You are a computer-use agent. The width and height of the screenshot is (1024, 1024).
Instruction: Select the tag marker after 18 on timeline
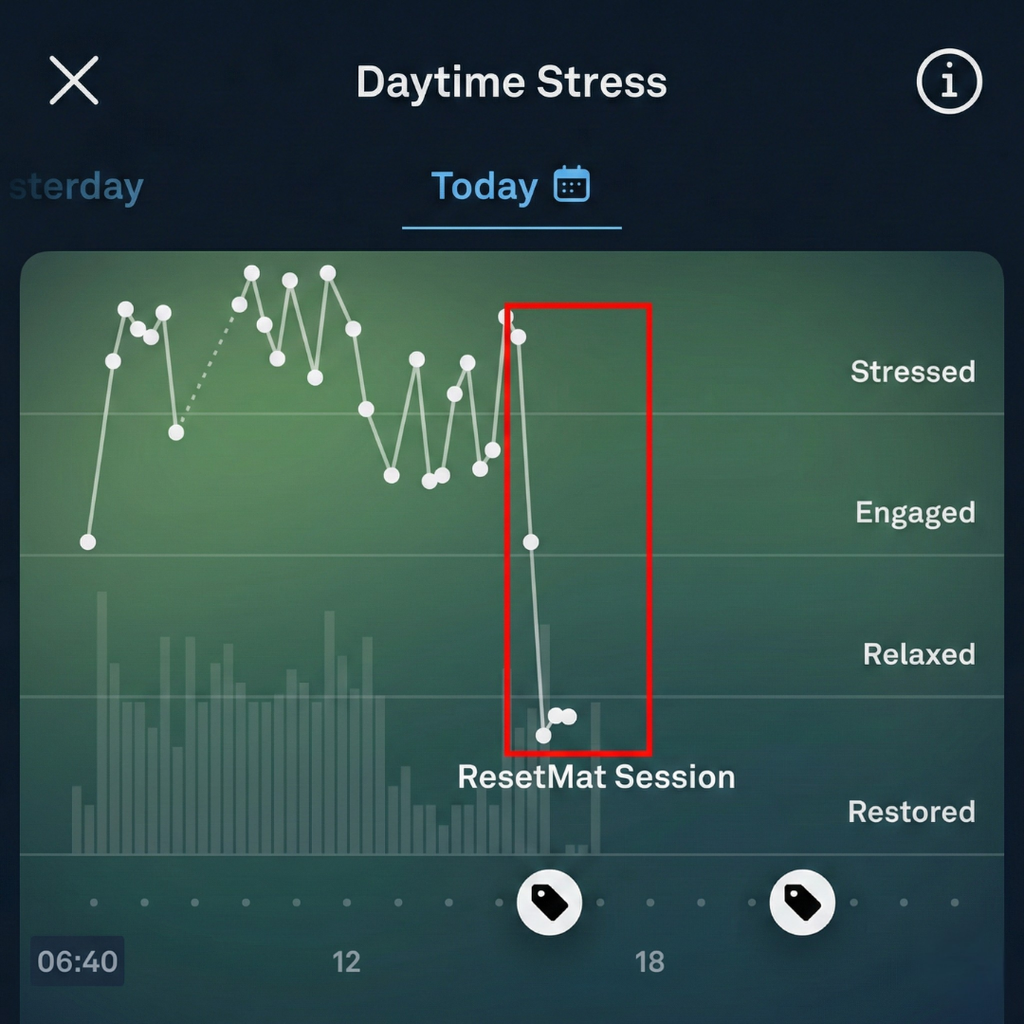coord(802,902)
